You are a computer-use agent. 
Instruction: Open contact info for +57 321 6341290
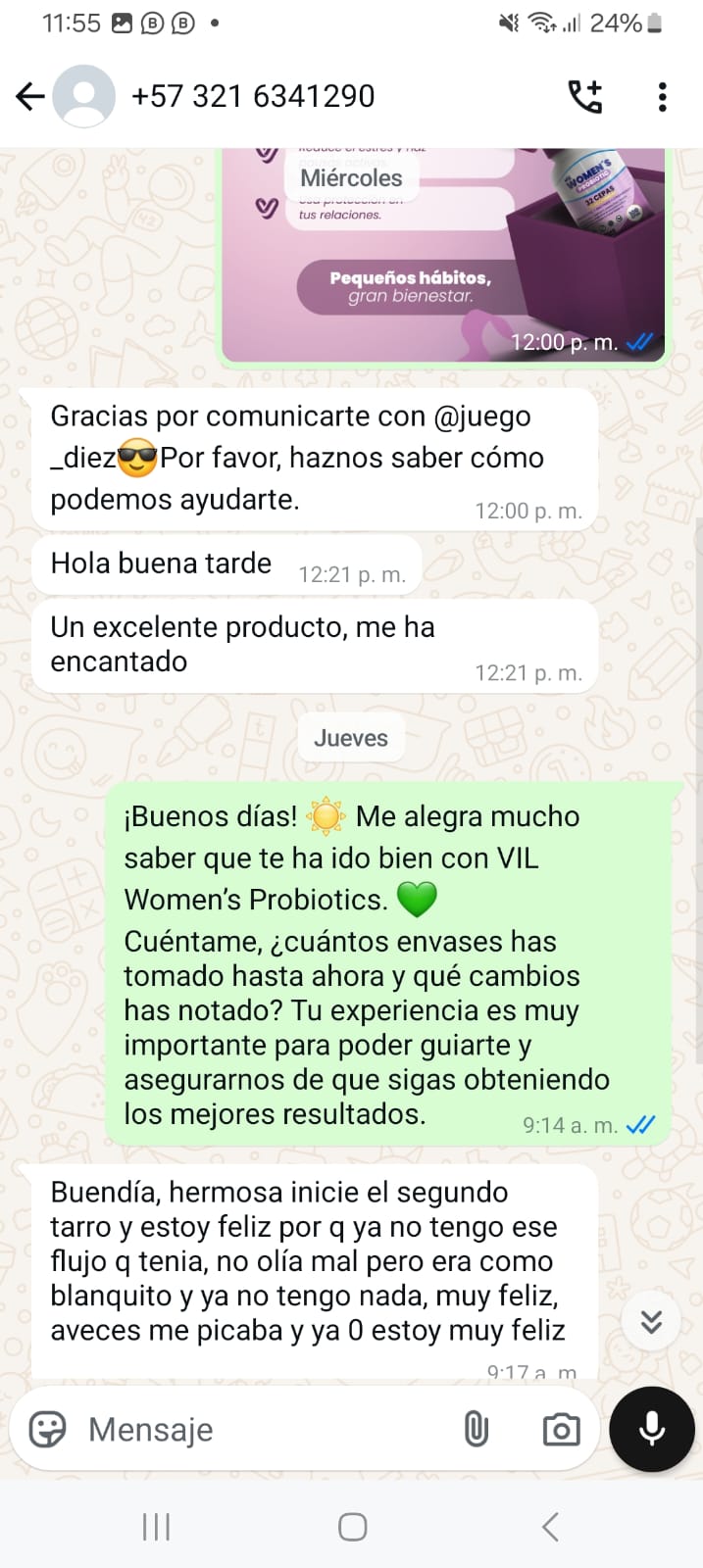pos(253,96)
